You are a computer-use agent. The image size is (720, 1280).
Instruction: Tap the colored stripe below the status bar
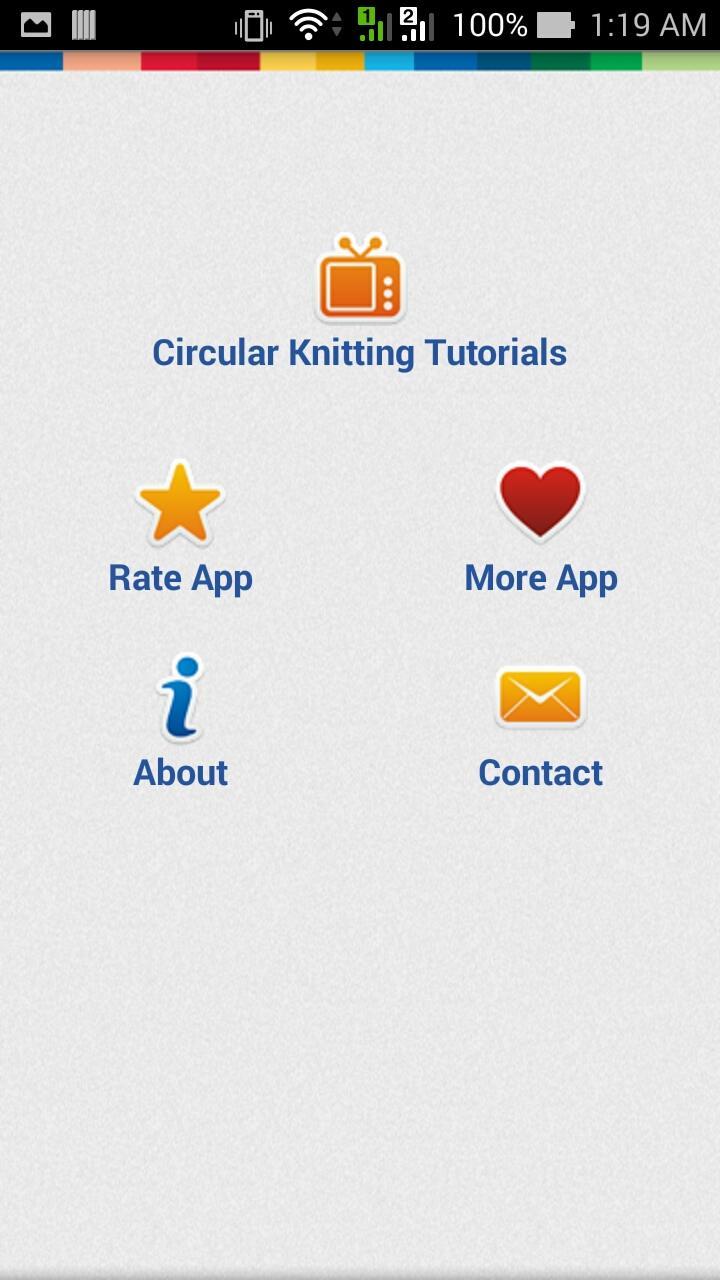(x=360, y=62)
